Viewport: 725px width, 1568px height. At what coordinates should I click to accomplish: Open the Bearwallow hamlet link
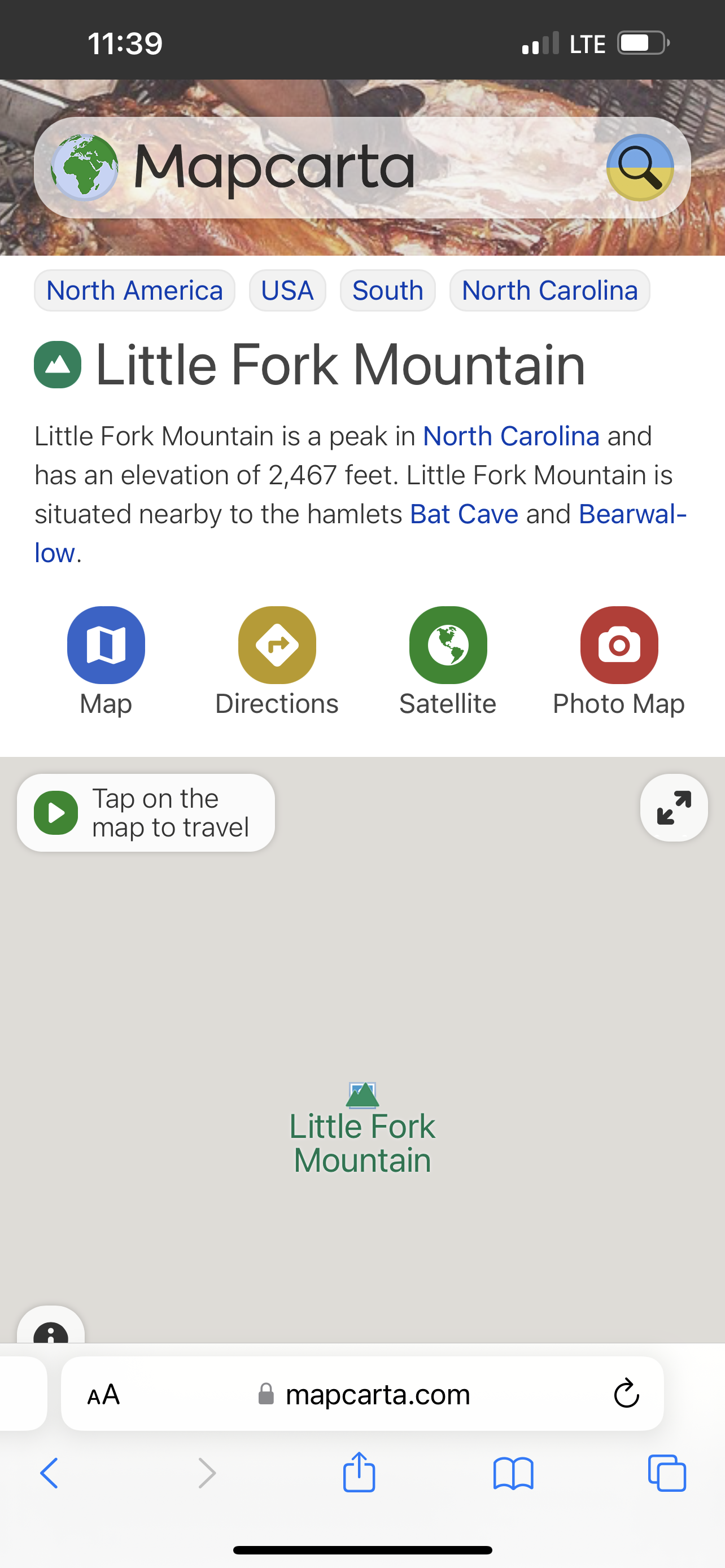[x=632, y=514]
